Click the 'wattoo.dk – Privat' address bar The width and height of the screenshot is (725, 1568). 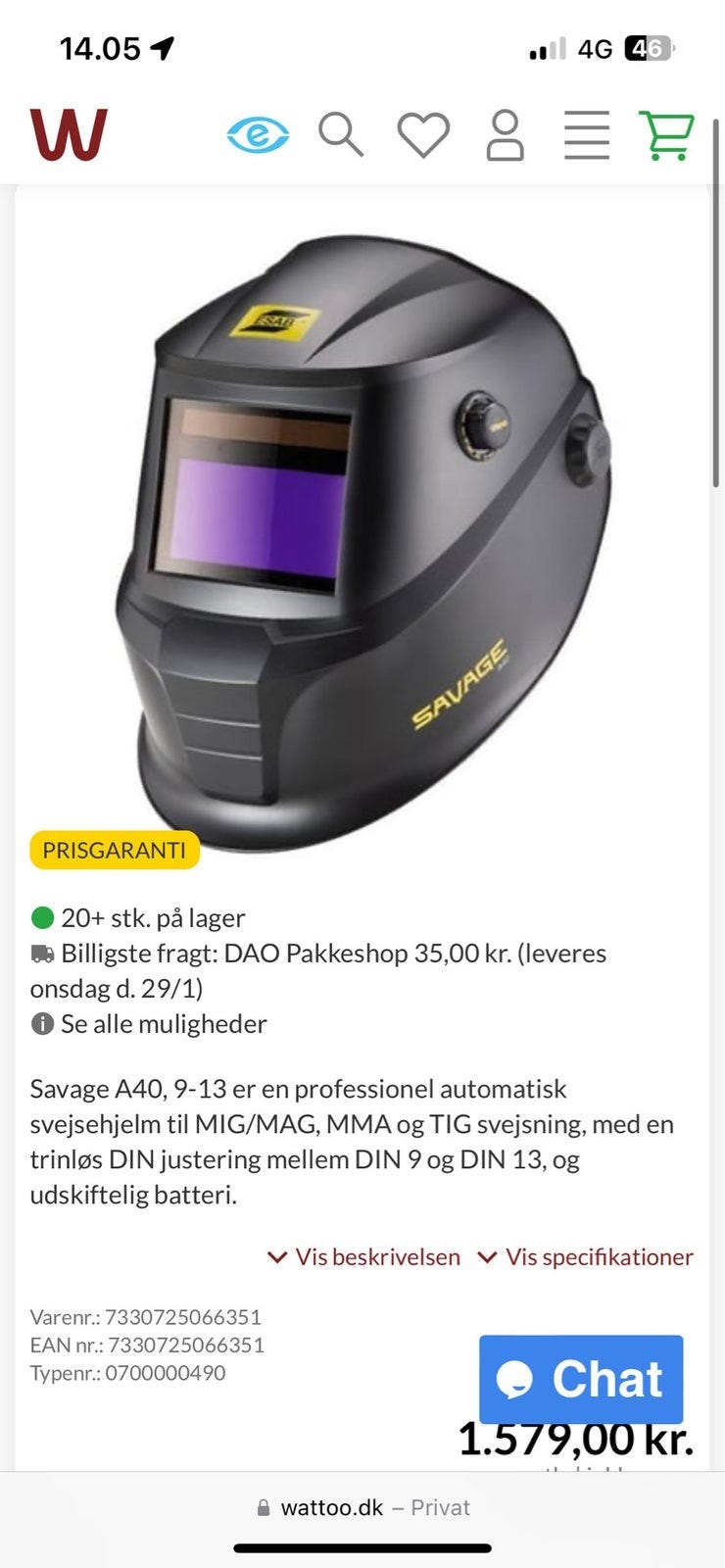pyautogui.click(x=362, y=1507)
